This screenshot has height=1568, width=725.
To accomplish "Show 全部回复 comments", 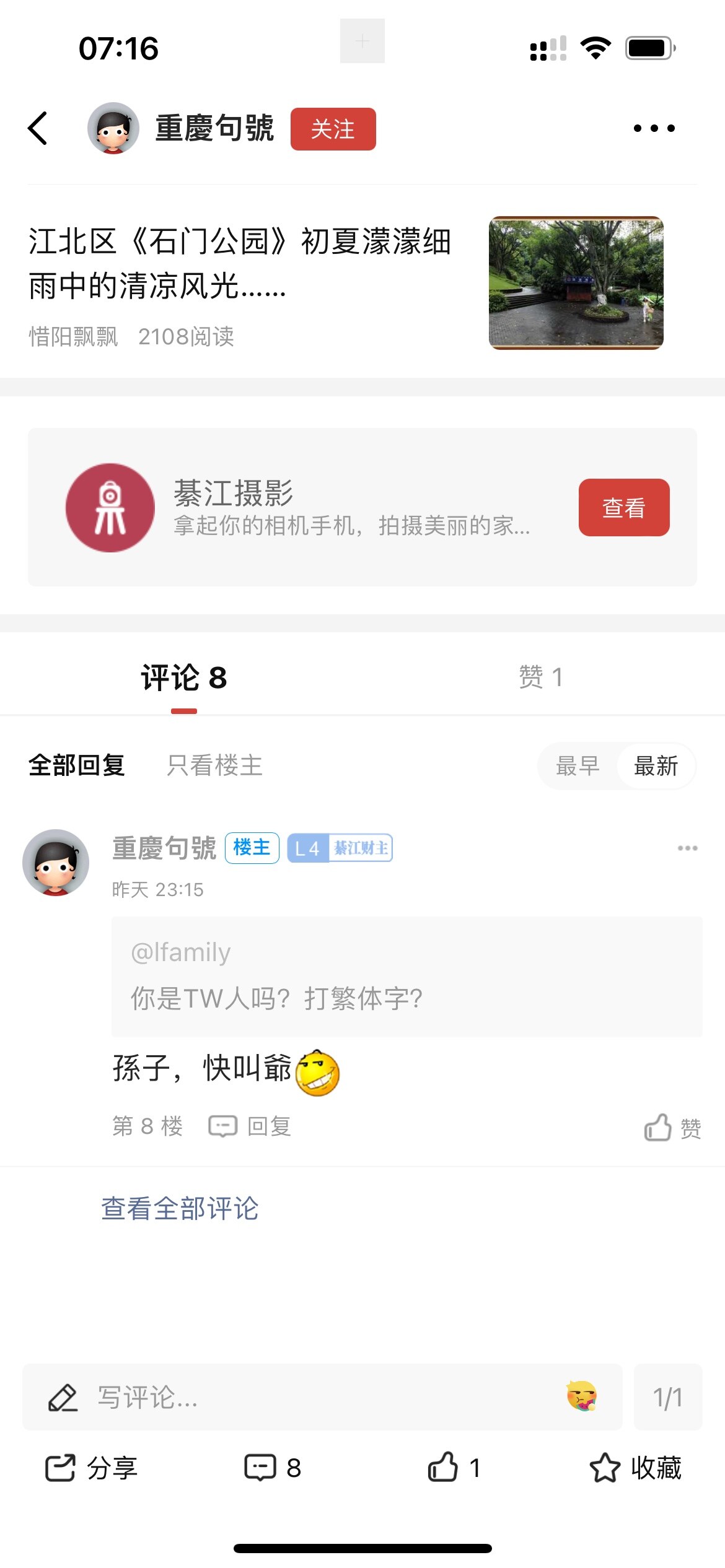I will pos(77,765).
